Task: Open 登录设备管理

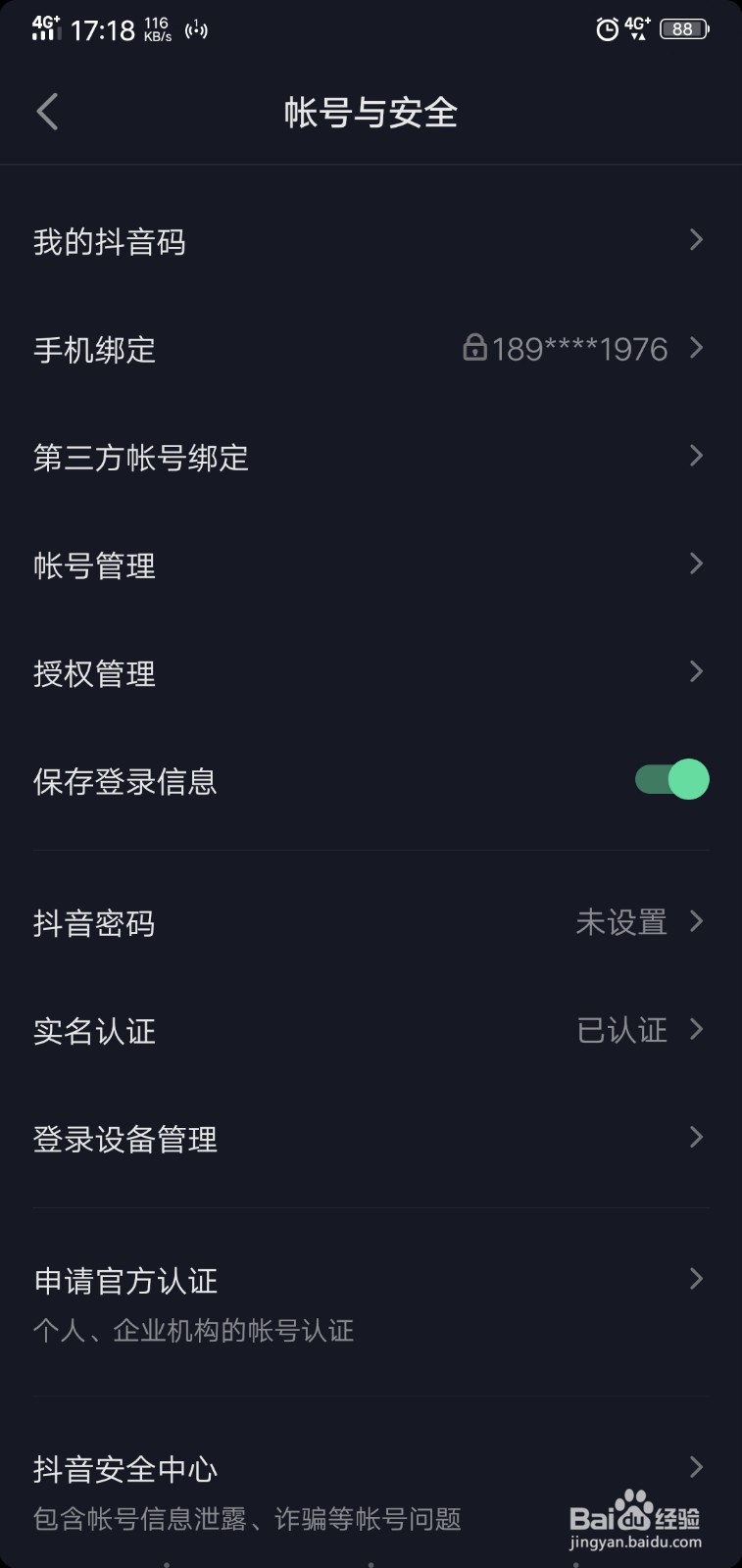Action: point(371,1138)
